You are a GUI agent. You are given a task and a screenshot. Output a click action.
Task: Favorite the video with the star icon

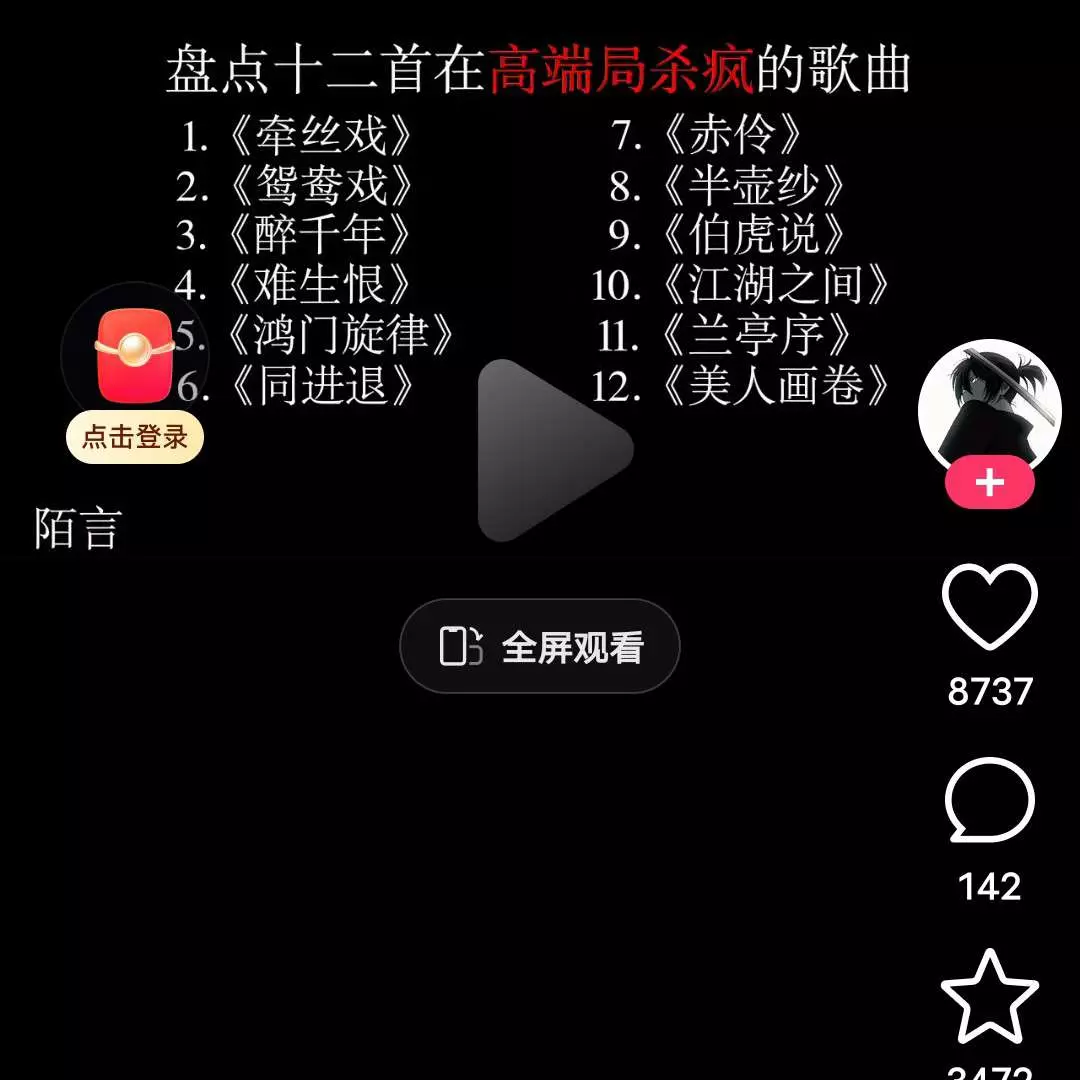(x=990, y=997)
